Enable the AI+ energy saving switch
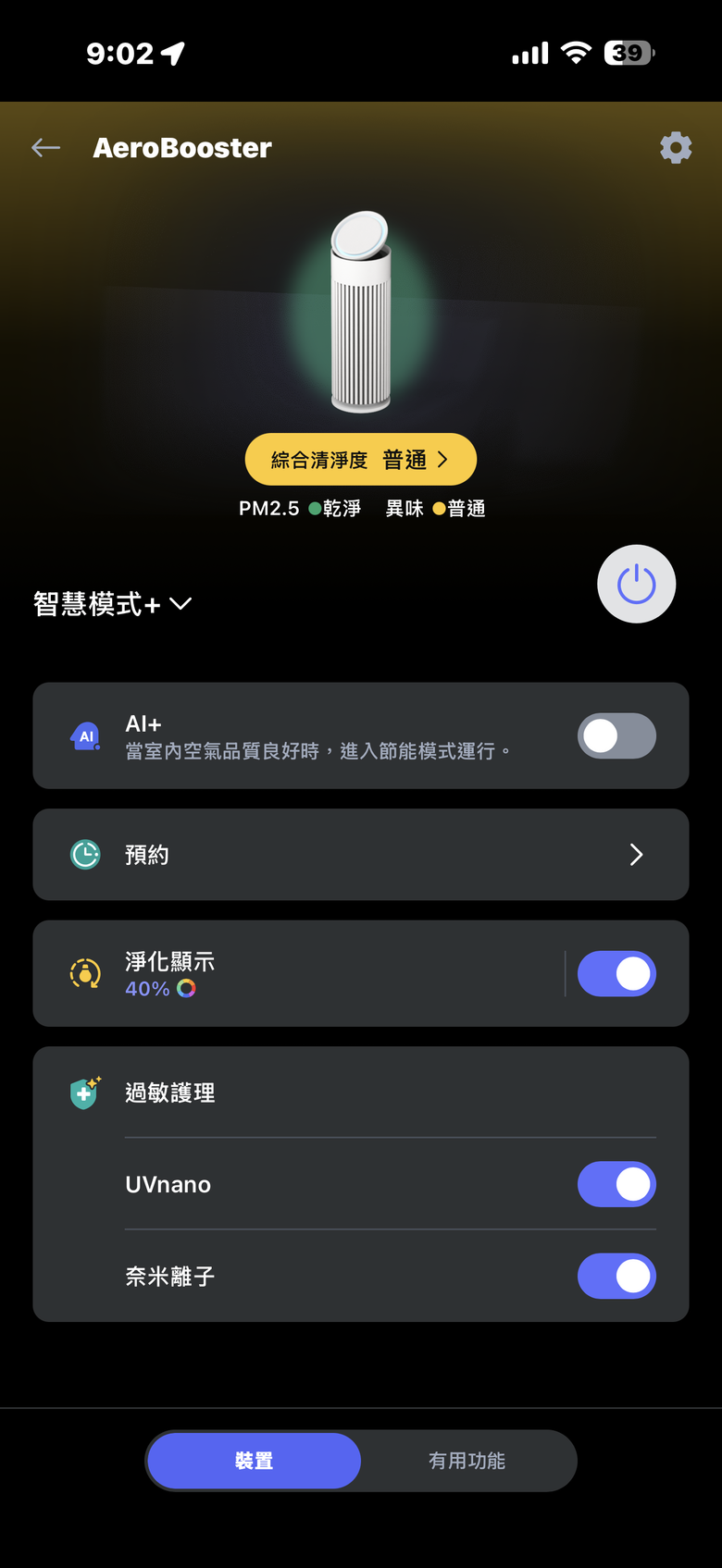The height and width of the screenshot is (1568, 722). point(616,736)
